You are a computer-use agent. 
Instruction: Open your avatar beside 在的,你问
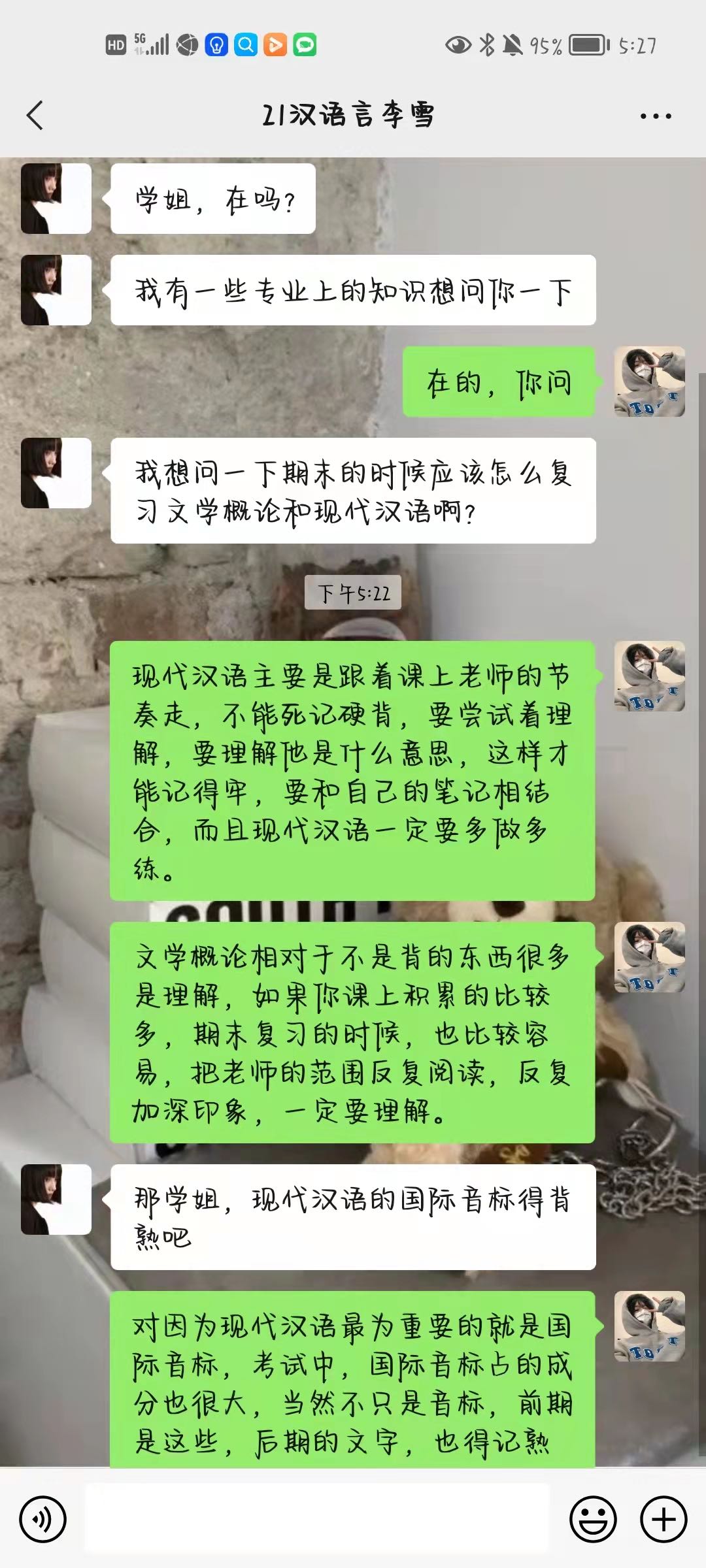pos(649,382)
